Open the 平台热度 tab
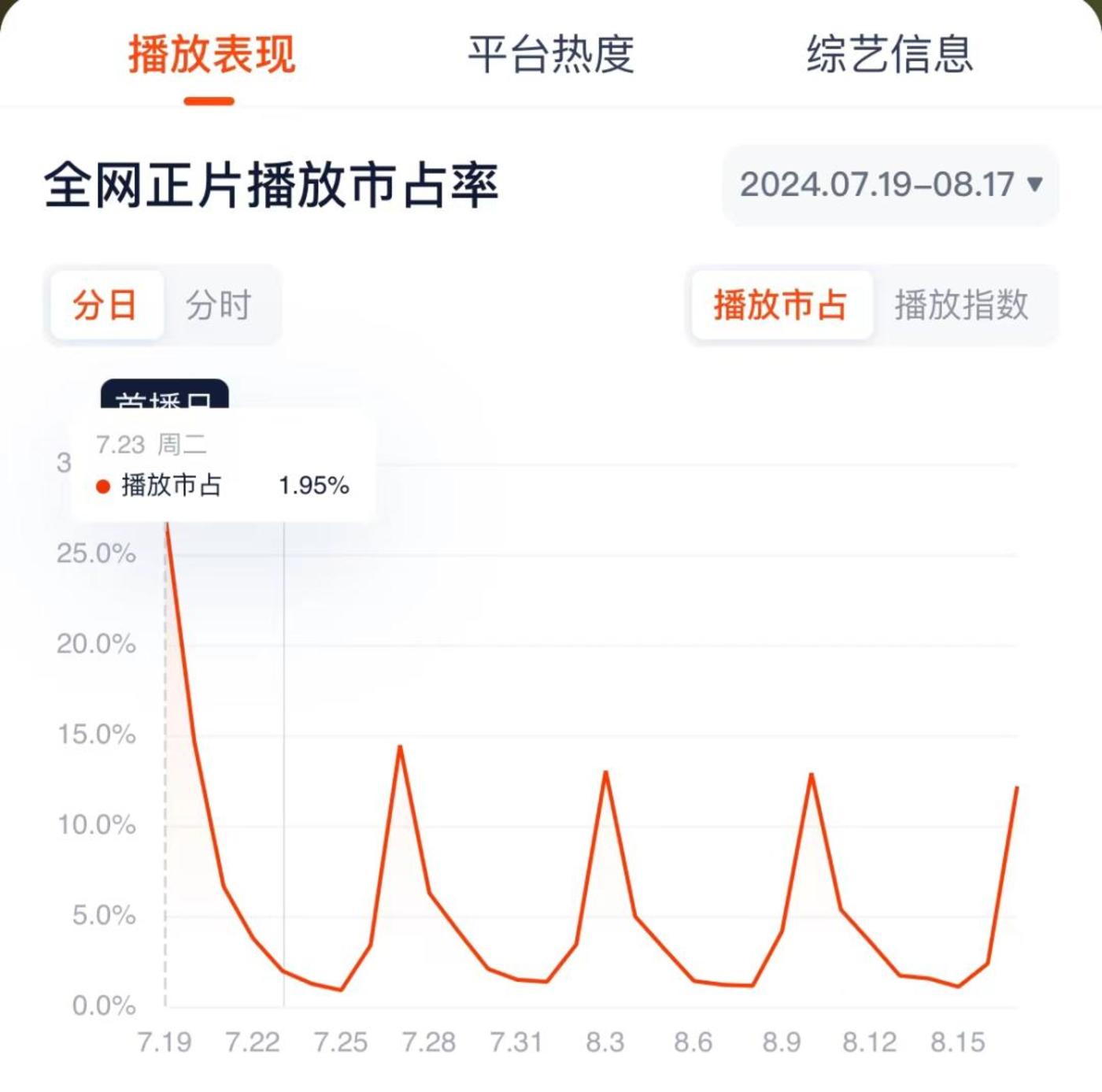This screenshot has height=1092, width=1102. (551, 55)
